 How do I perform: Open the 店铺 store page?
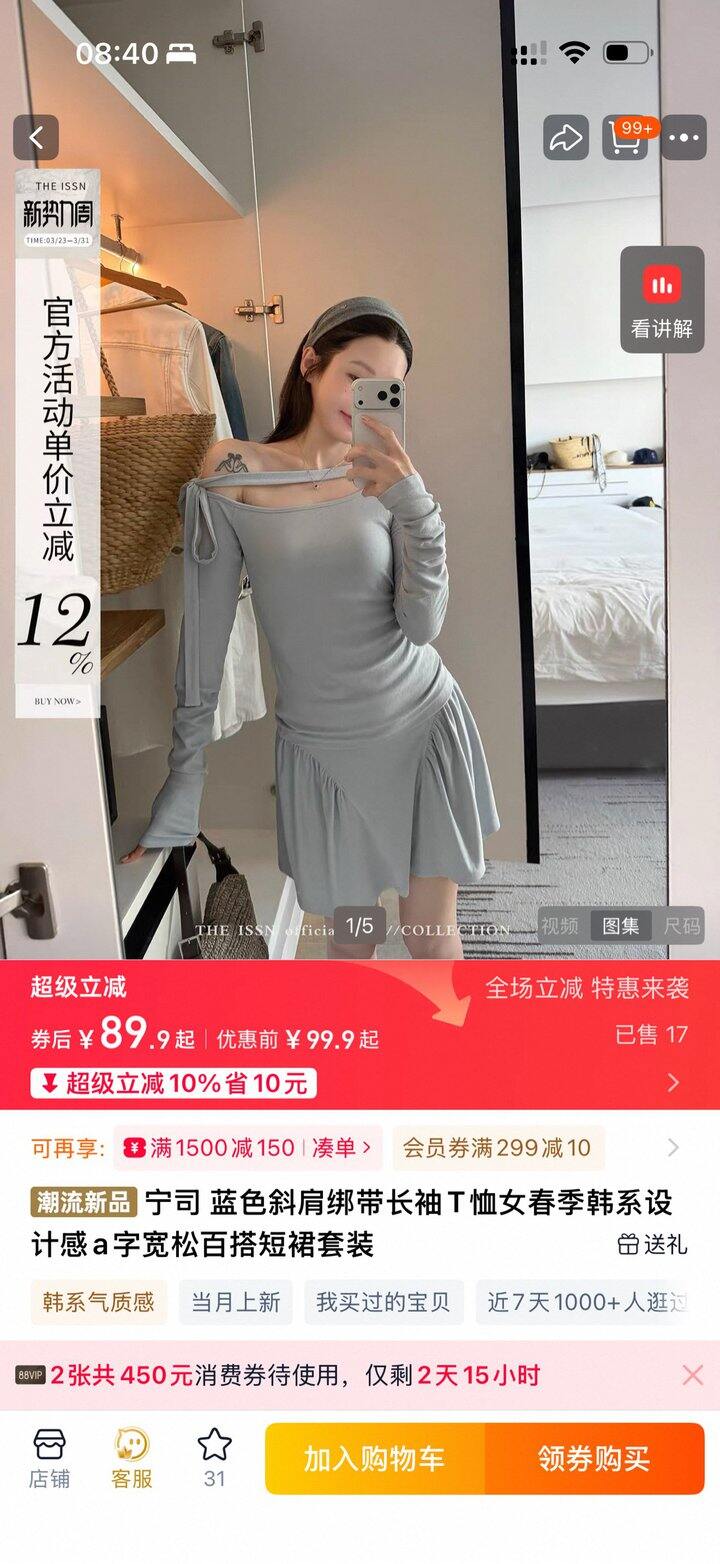(x=49, y=1458)
